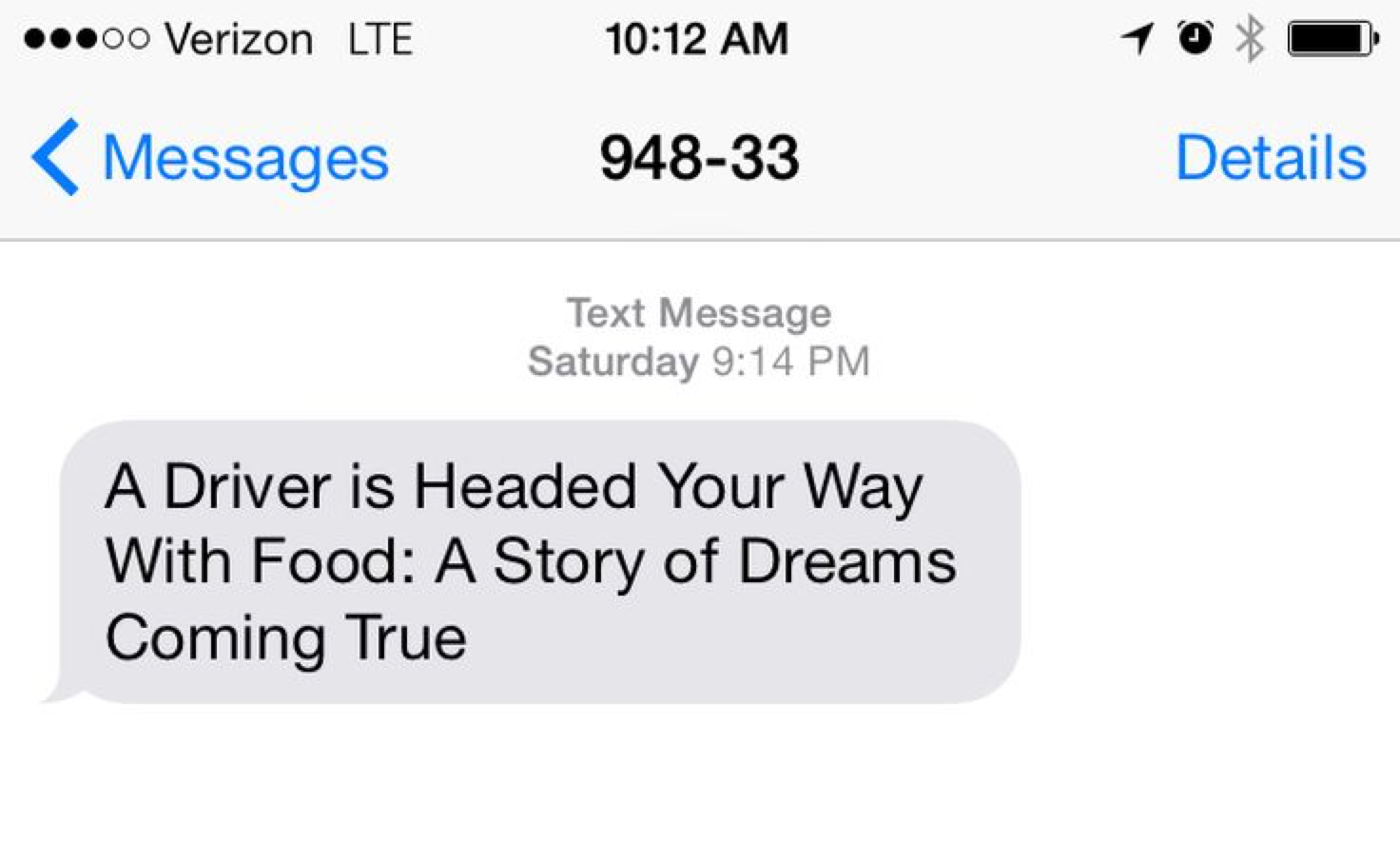This screenshot has height=843, width=1400.
Task: Go back to the Messages list
Action: tap(211, 157)
